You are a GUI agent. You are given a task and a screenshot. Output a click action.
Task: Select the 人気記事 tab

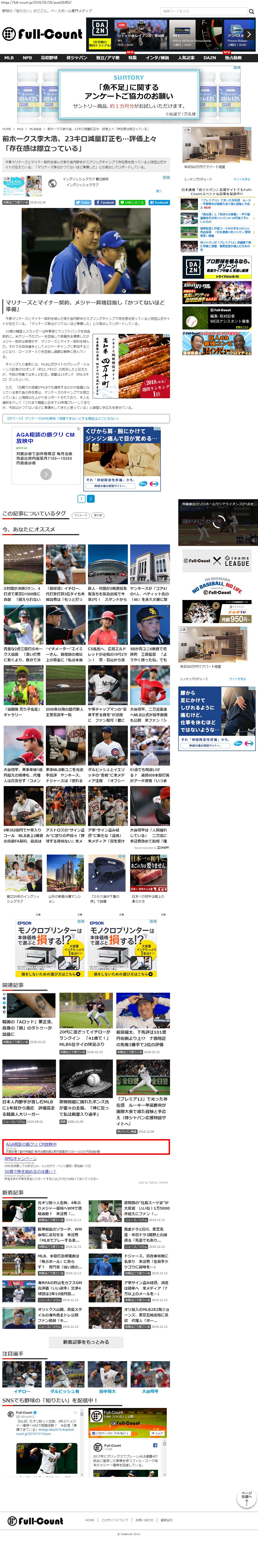[186, 58]
